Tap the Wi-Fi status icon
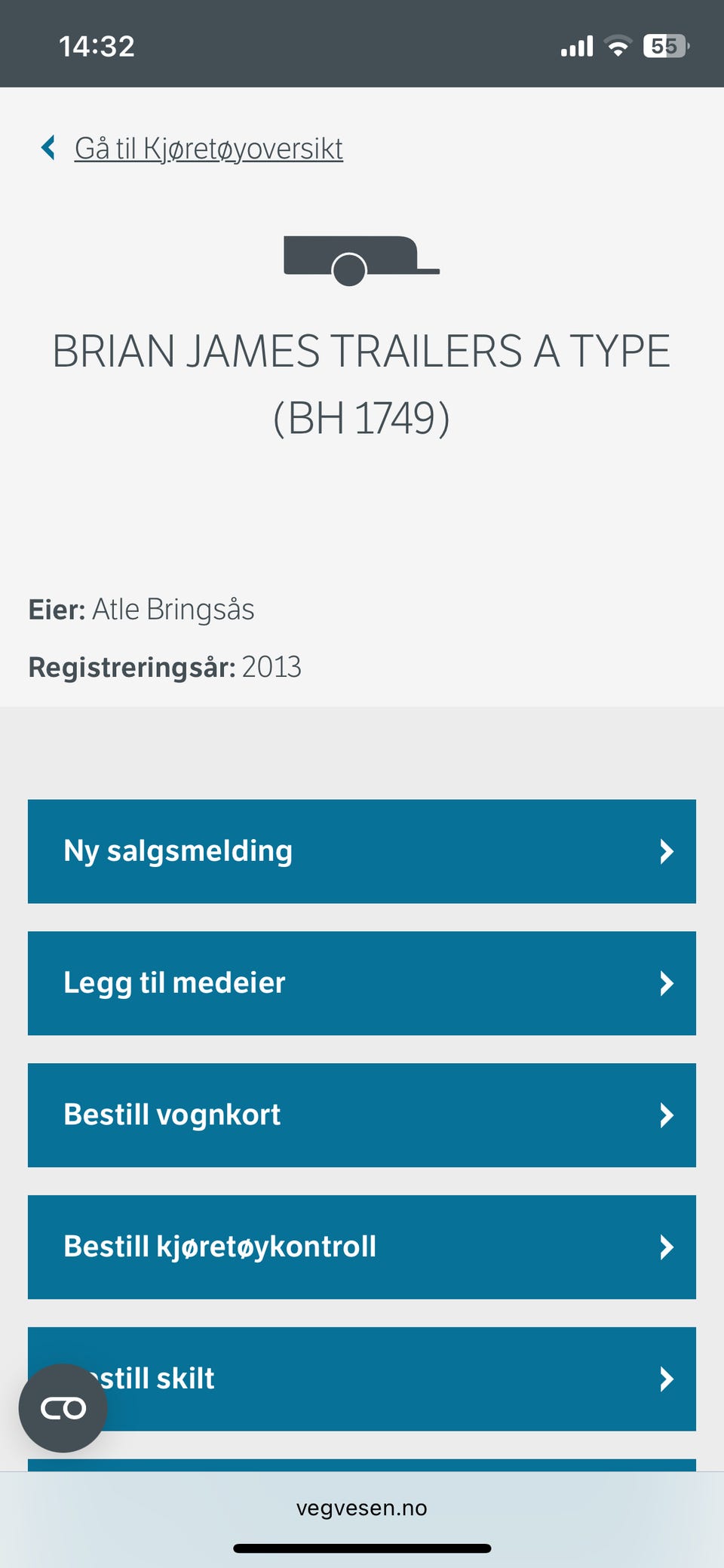This screenshot has height=1568, width=724. click(x=618, y=45)
